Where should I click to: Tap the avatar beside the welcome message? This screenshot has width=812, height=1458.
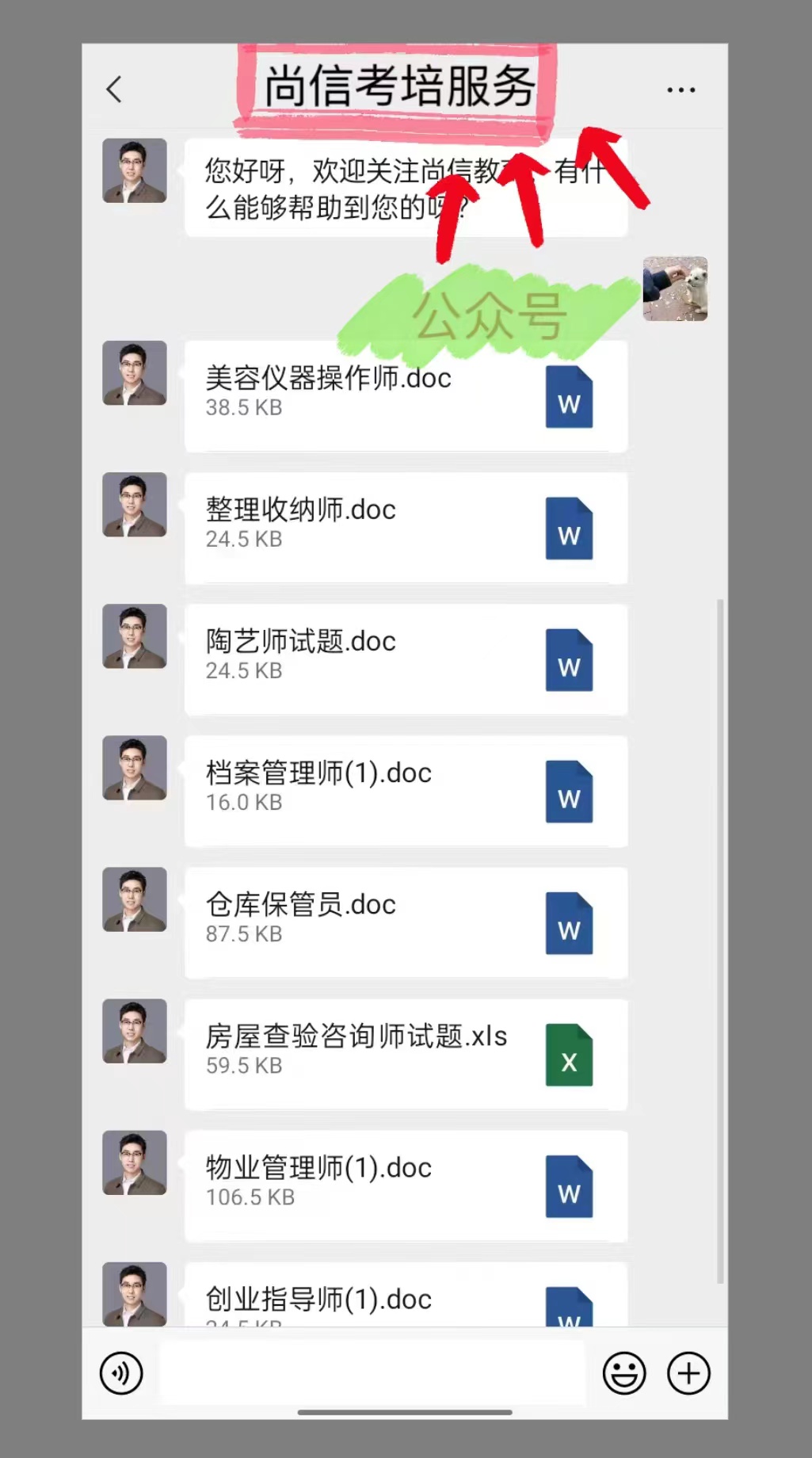[x=133, y=170]
